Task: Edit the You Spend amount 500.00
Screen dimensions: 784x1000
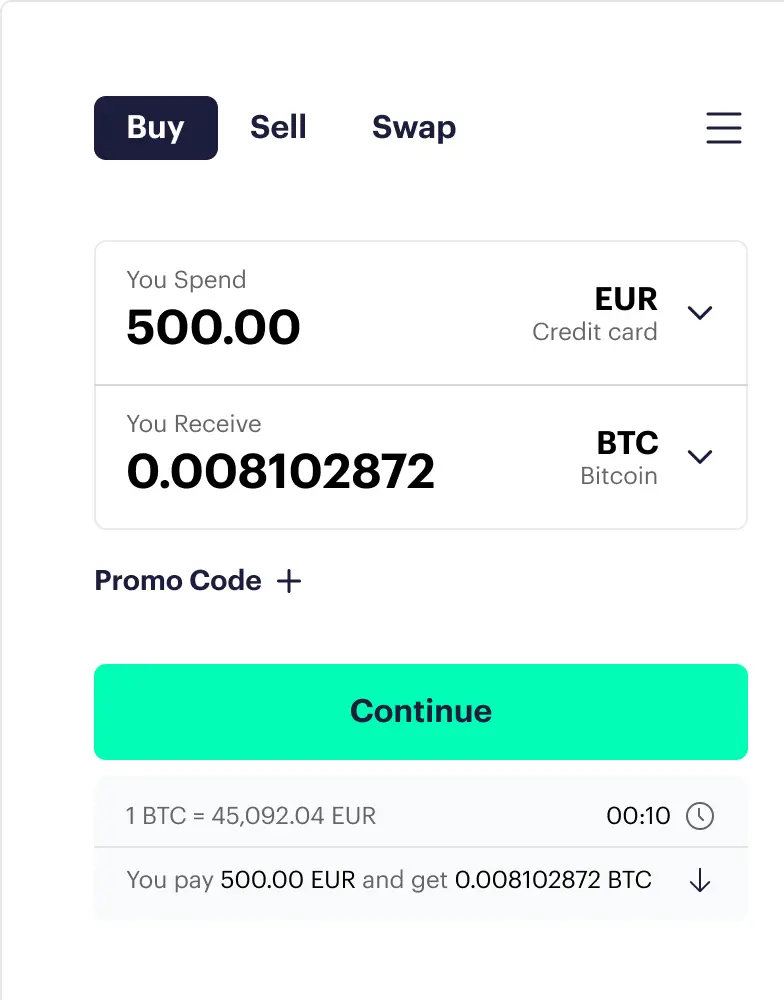Action: coord(214,328)
